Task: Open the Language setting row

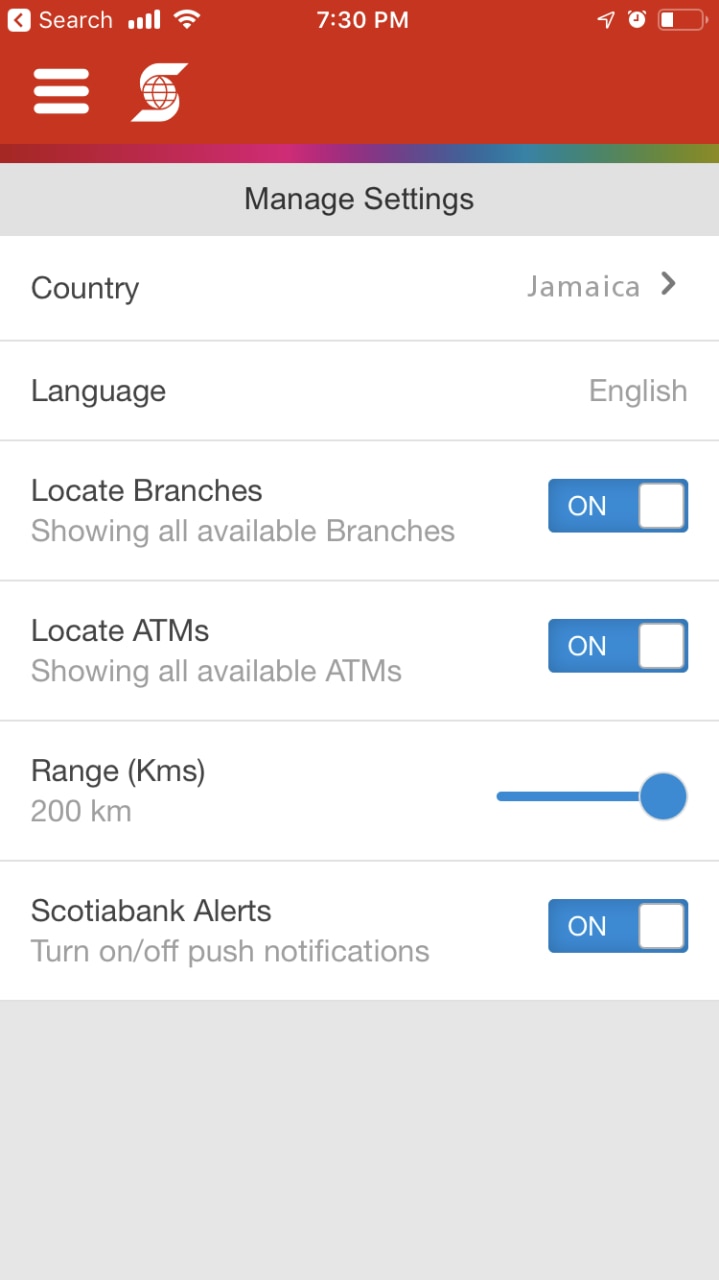Action: click(359, 391)
